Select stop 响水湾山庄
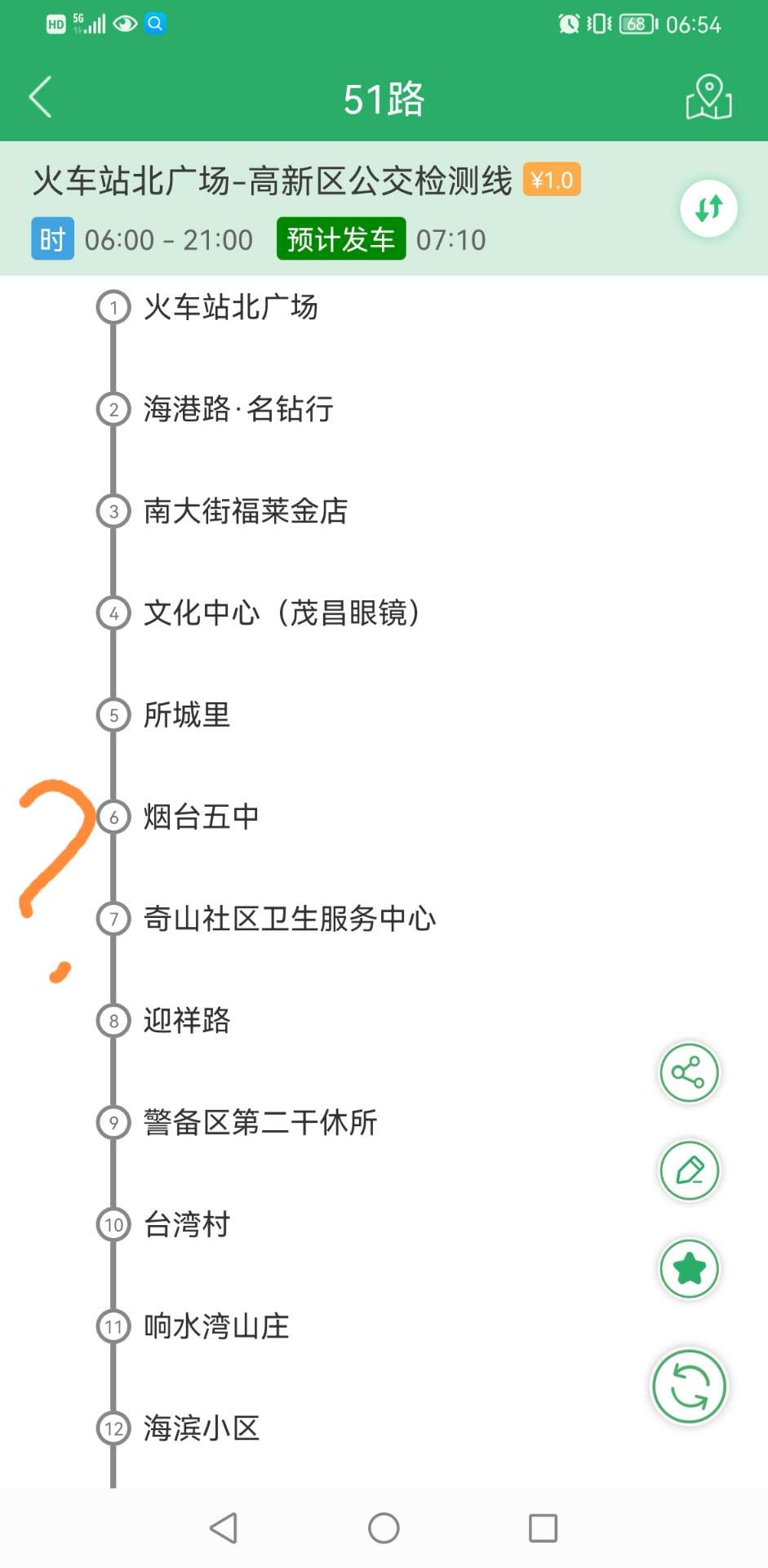The height and width of the screenshot is (1568, 768). pyautogui.click(x=215, y=1326)
